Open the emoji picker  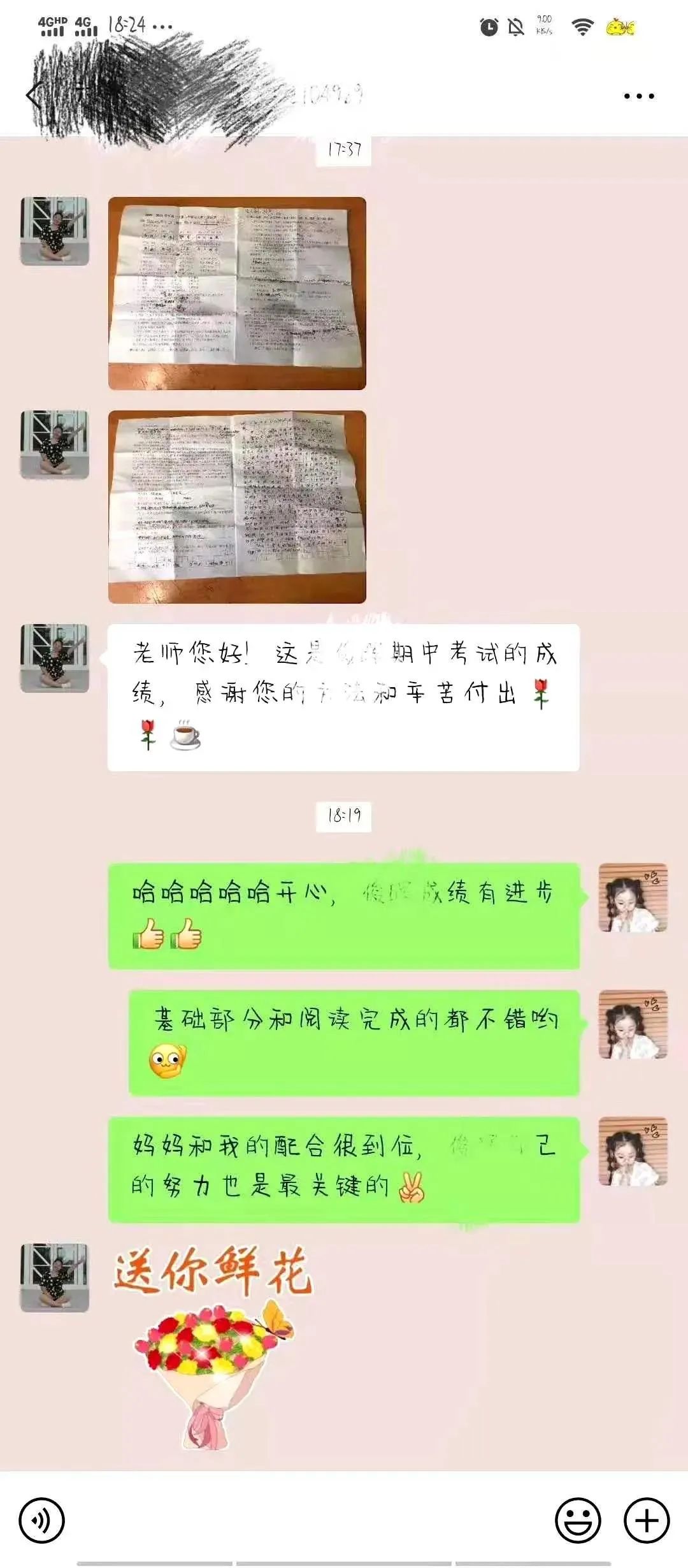coord(578,1521)
